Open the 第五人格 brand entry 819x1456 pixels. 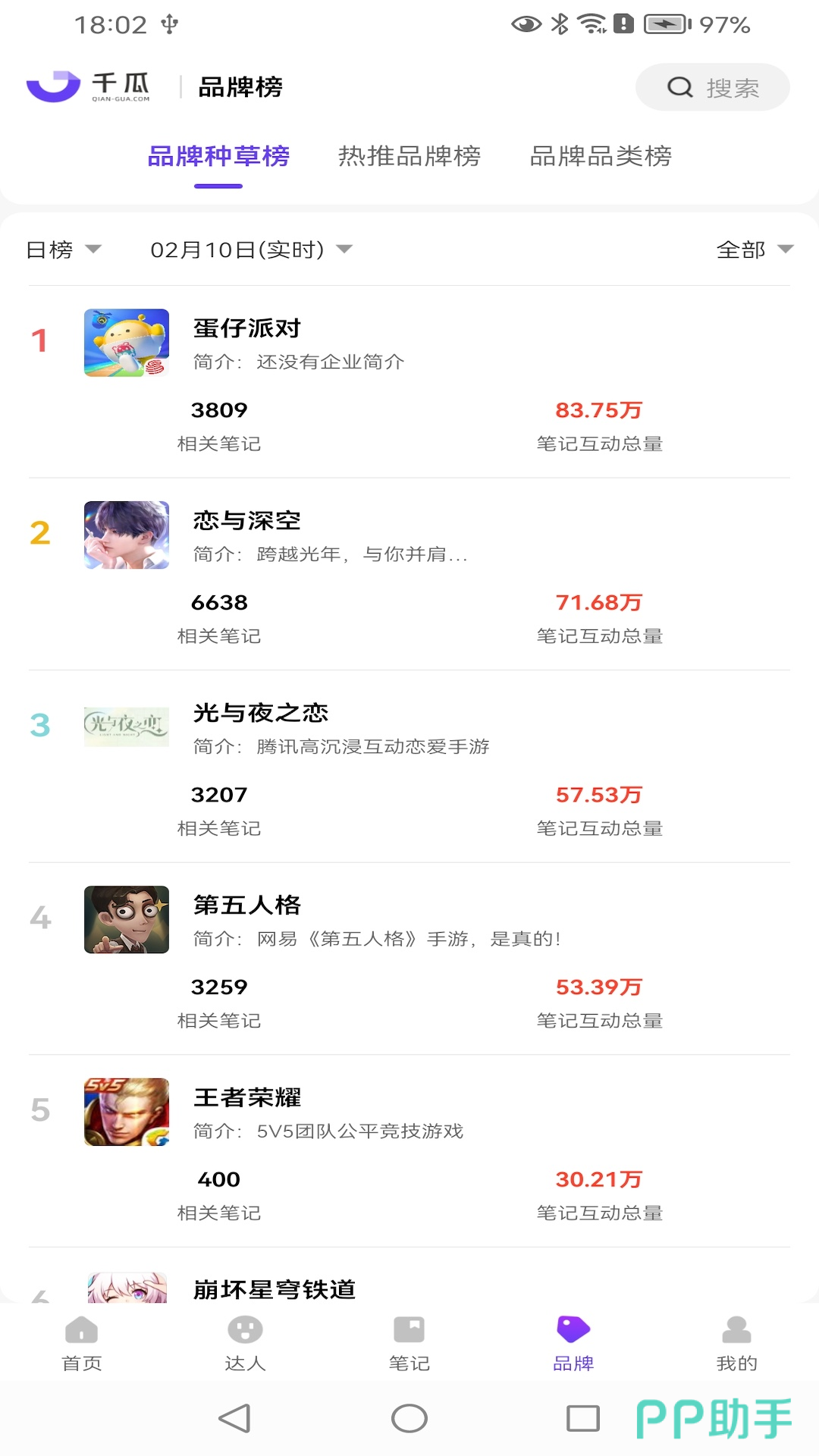point(247,905)
